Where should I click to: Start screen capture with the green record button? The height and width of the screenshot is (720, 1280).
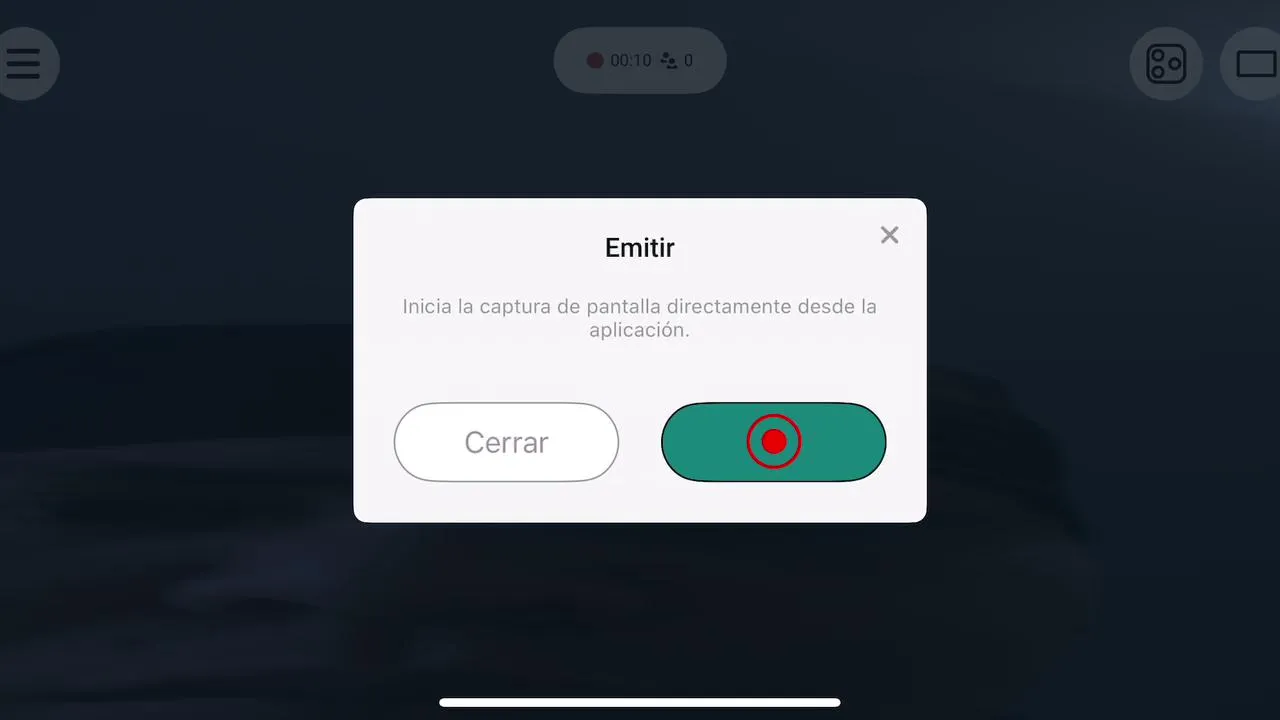773,442
